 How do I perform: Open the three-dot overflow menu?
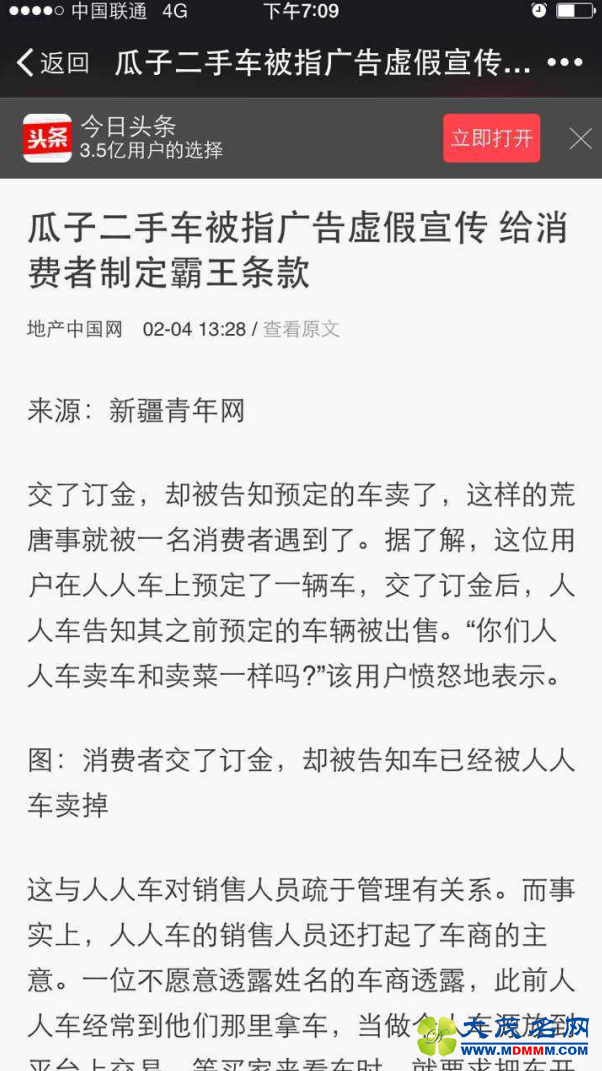pyautogui.click(x=565, y=63)
